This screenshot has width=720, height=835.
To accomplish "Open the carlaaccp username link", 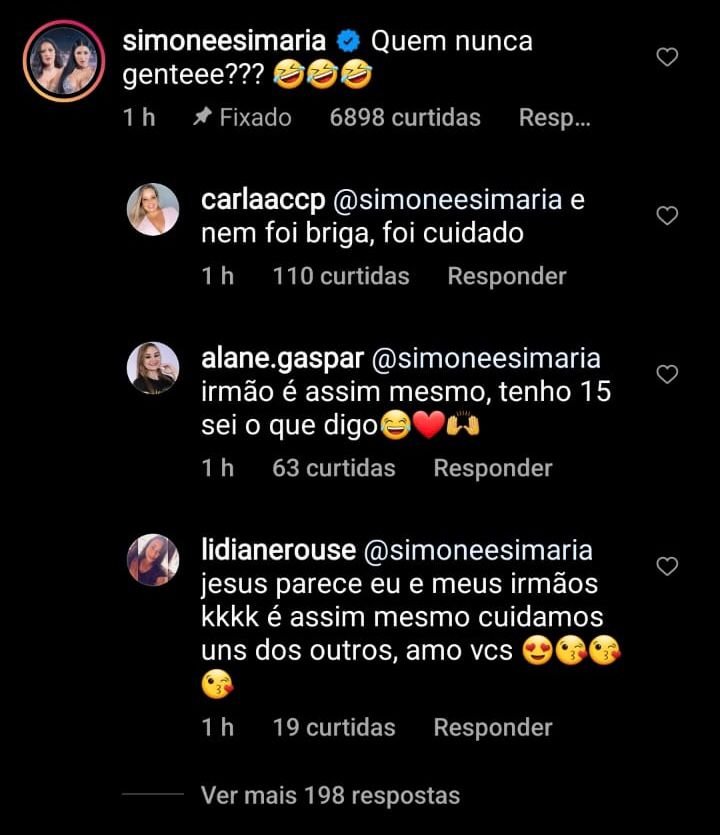I will click(262, 200).
